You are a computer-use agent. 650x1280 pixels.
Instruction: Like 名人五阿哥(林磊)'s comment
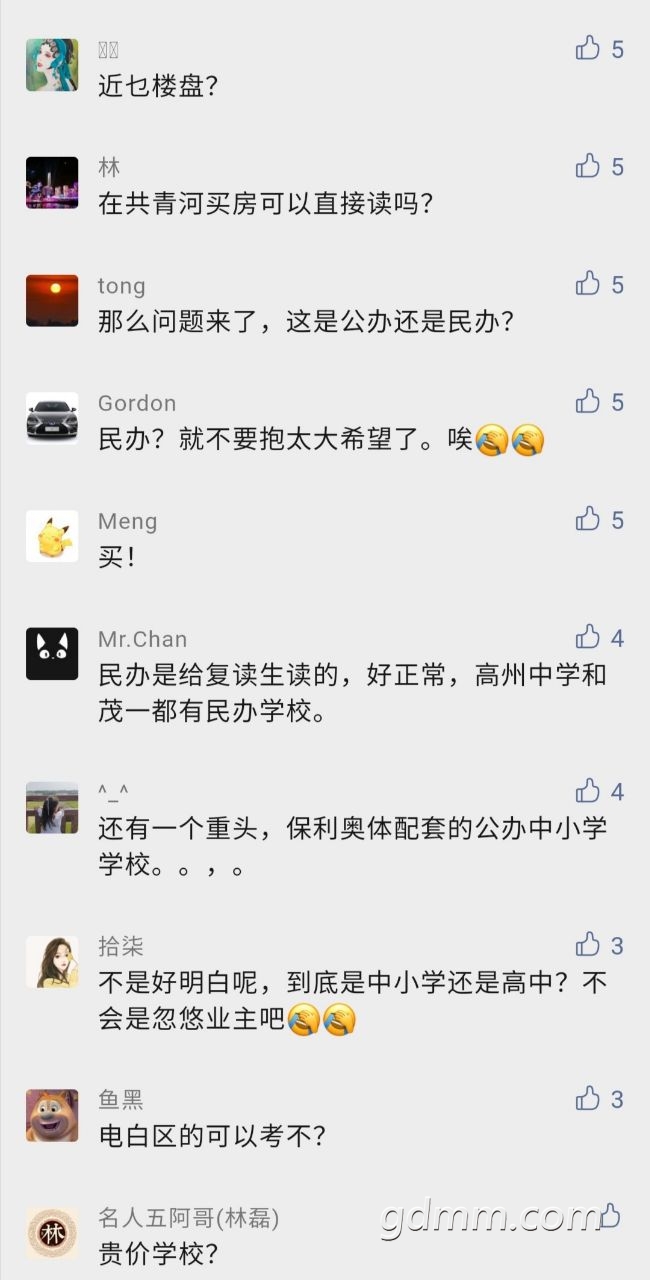pos(609,1217)
